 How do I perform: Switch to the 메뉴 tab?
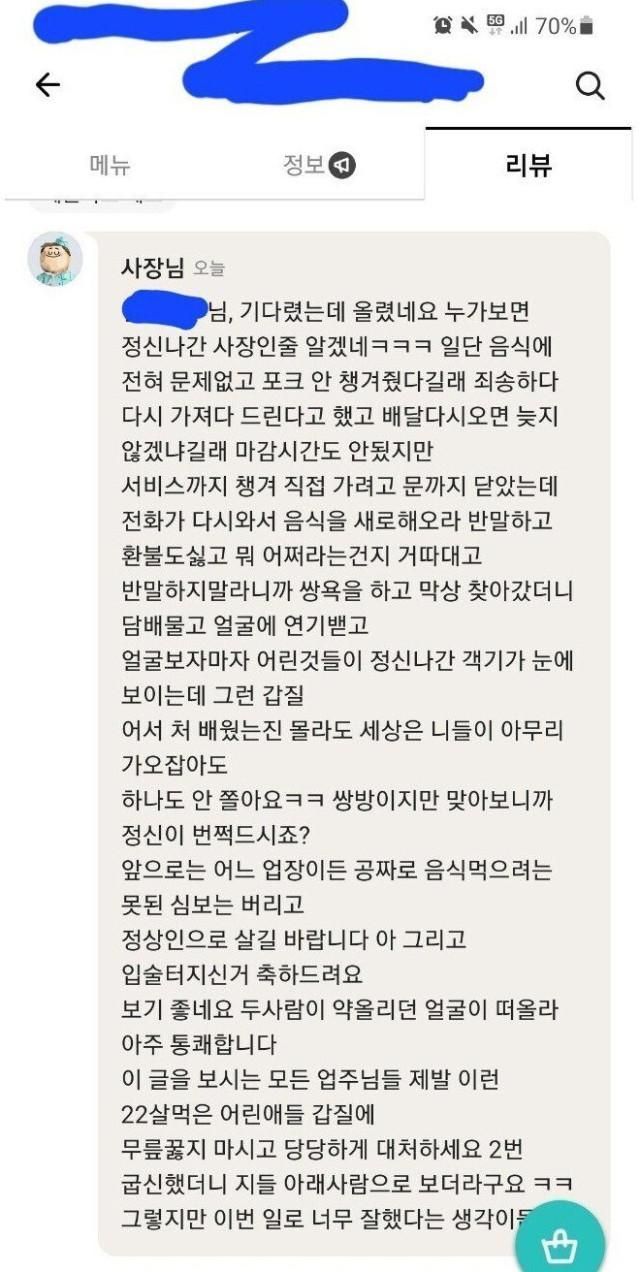point(110,166)
